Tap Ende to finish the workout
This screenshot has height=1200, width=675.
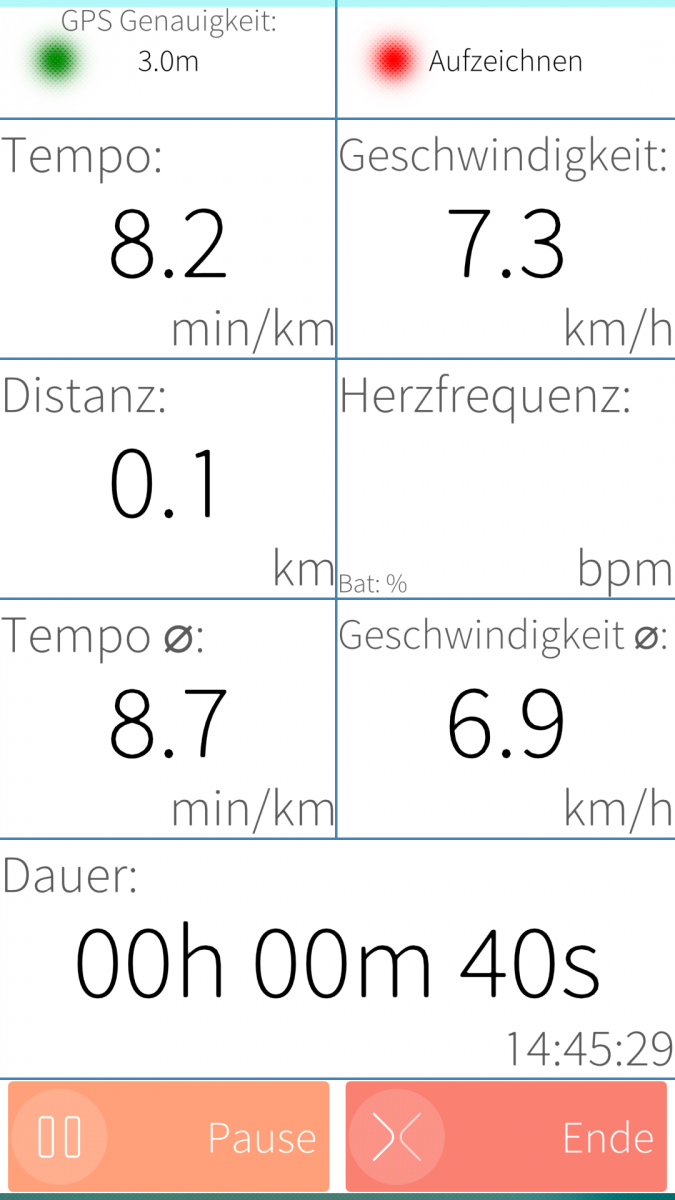pyautogui.click(x=506, y=1137)
